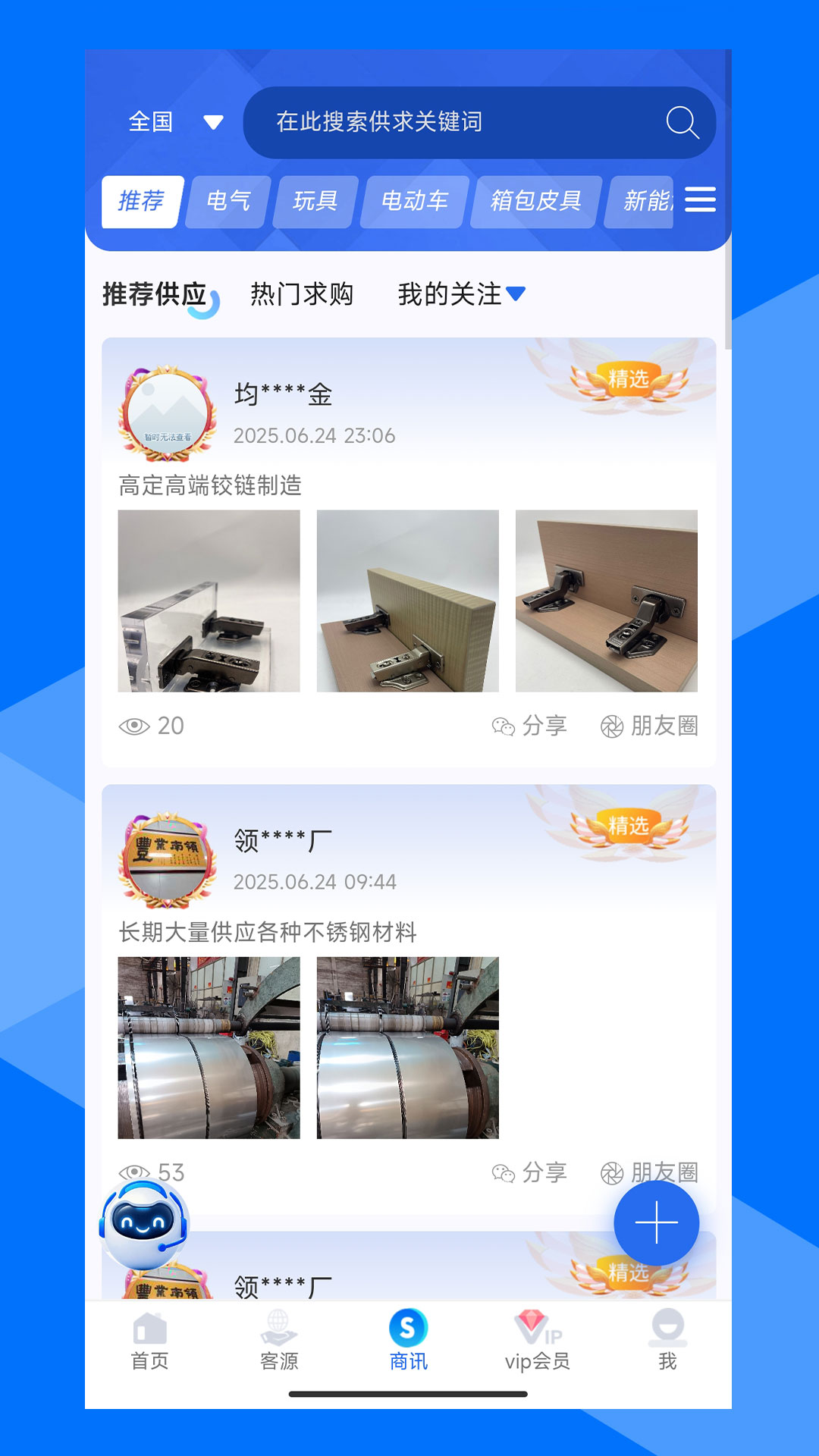
Task: Share the 高定高端铰链制造 post via 分享
Action: pyautogui.click(x=530, y=726)
